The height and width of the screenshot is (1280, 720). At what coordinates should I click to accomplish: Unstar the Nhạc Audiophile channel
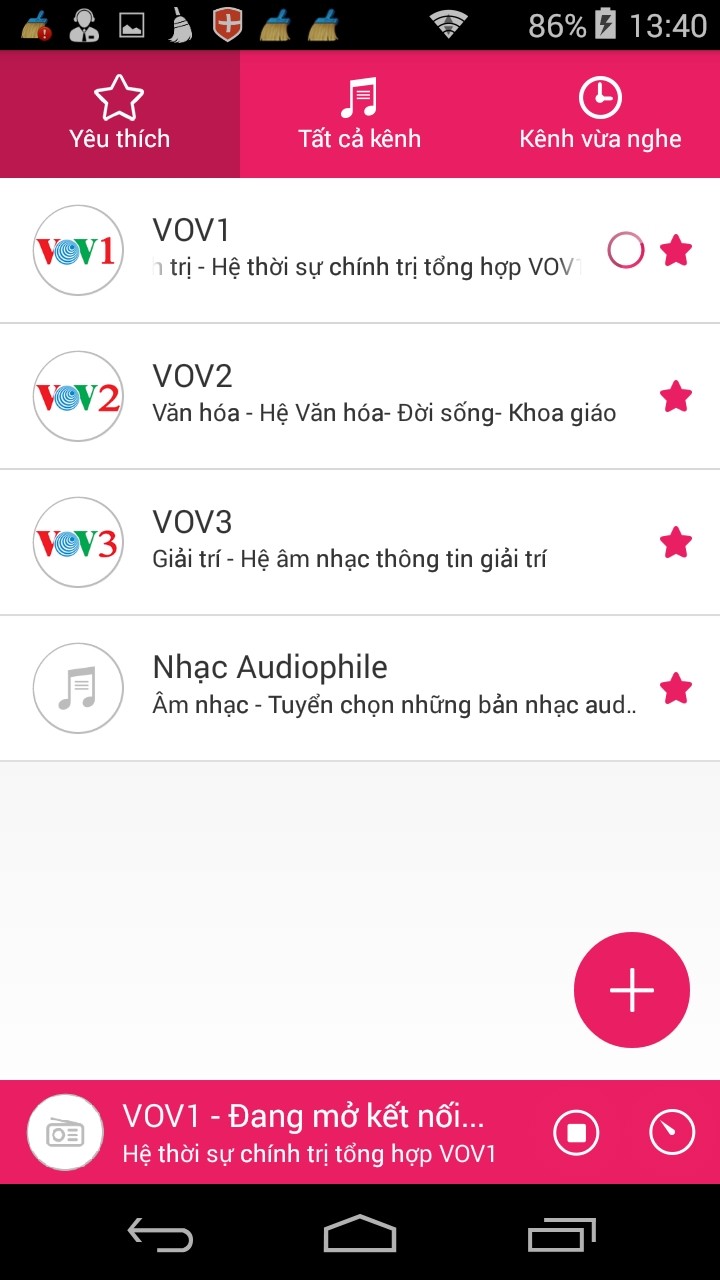pyautogui.click(x=676, y=688)
